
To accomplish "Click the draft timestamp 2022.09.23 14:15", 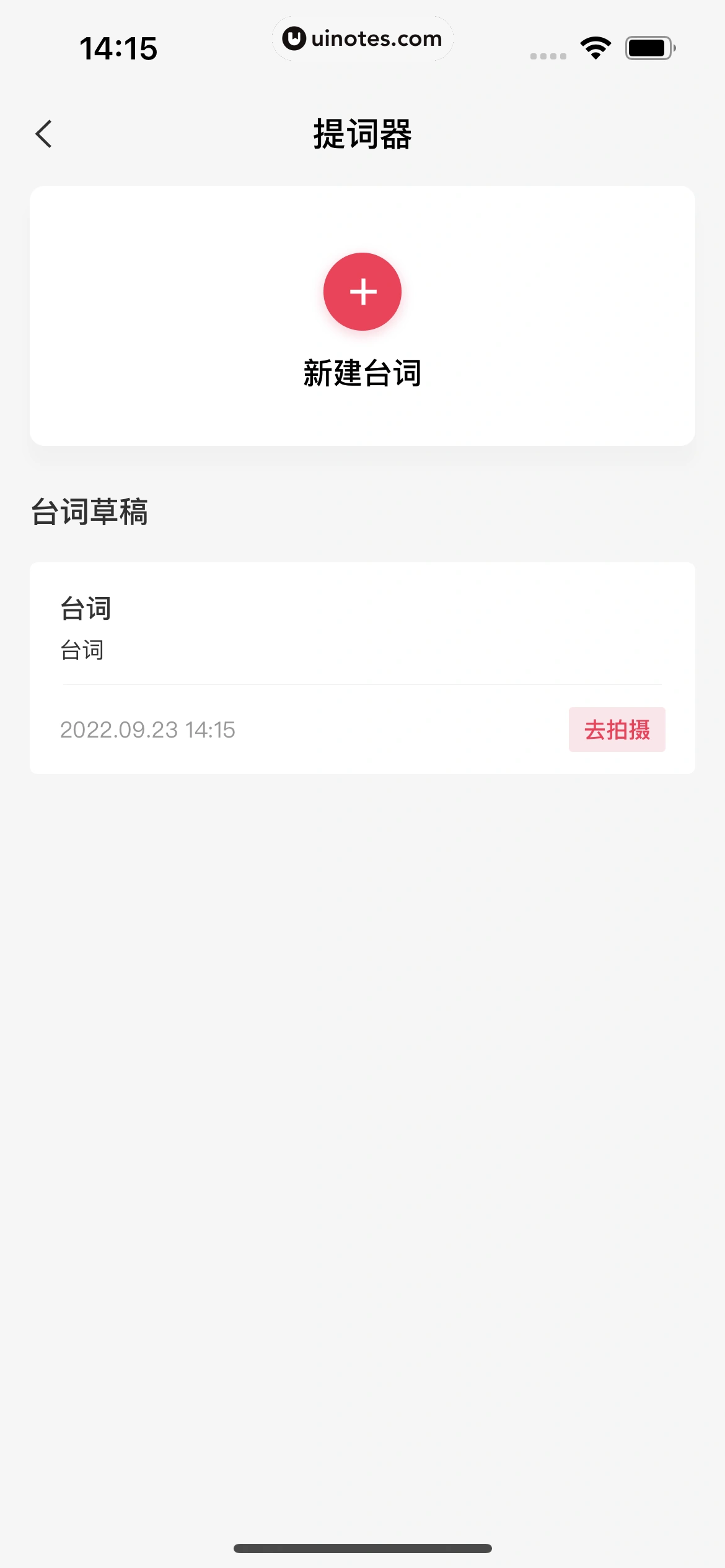I will (x=147, y=730).
